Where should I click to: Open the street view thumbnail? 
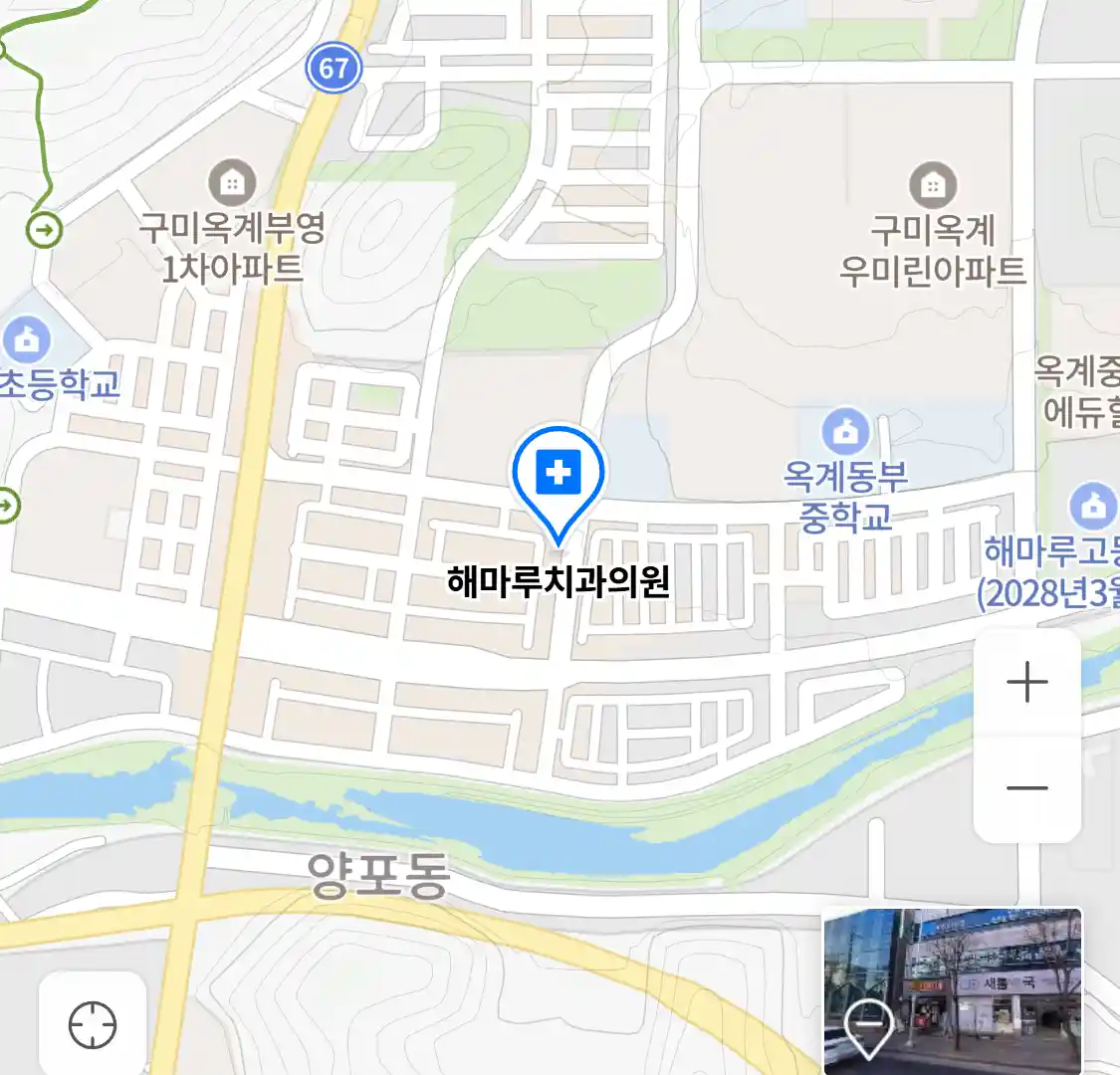(x=952, y=990)
